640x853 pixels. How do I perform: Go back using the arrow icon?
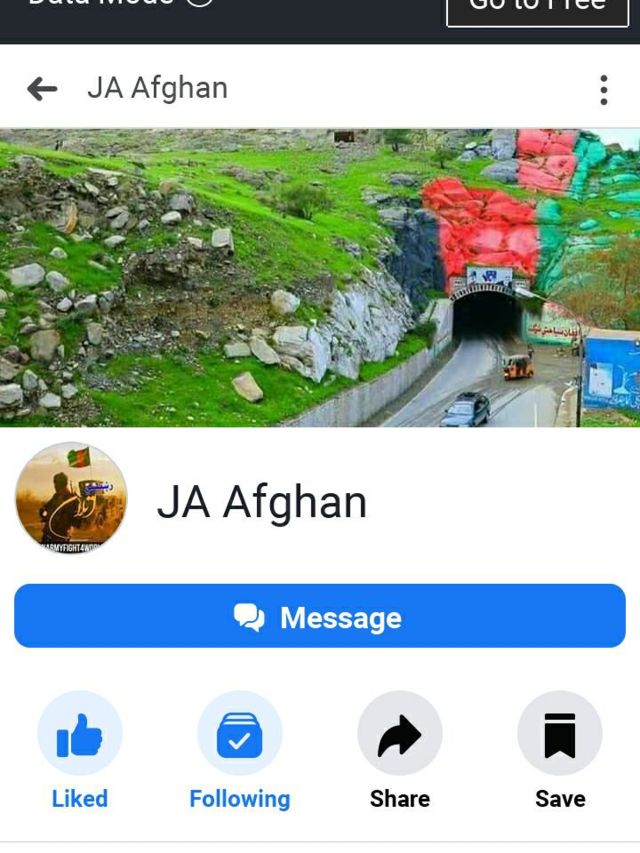(x=42, y=89)
